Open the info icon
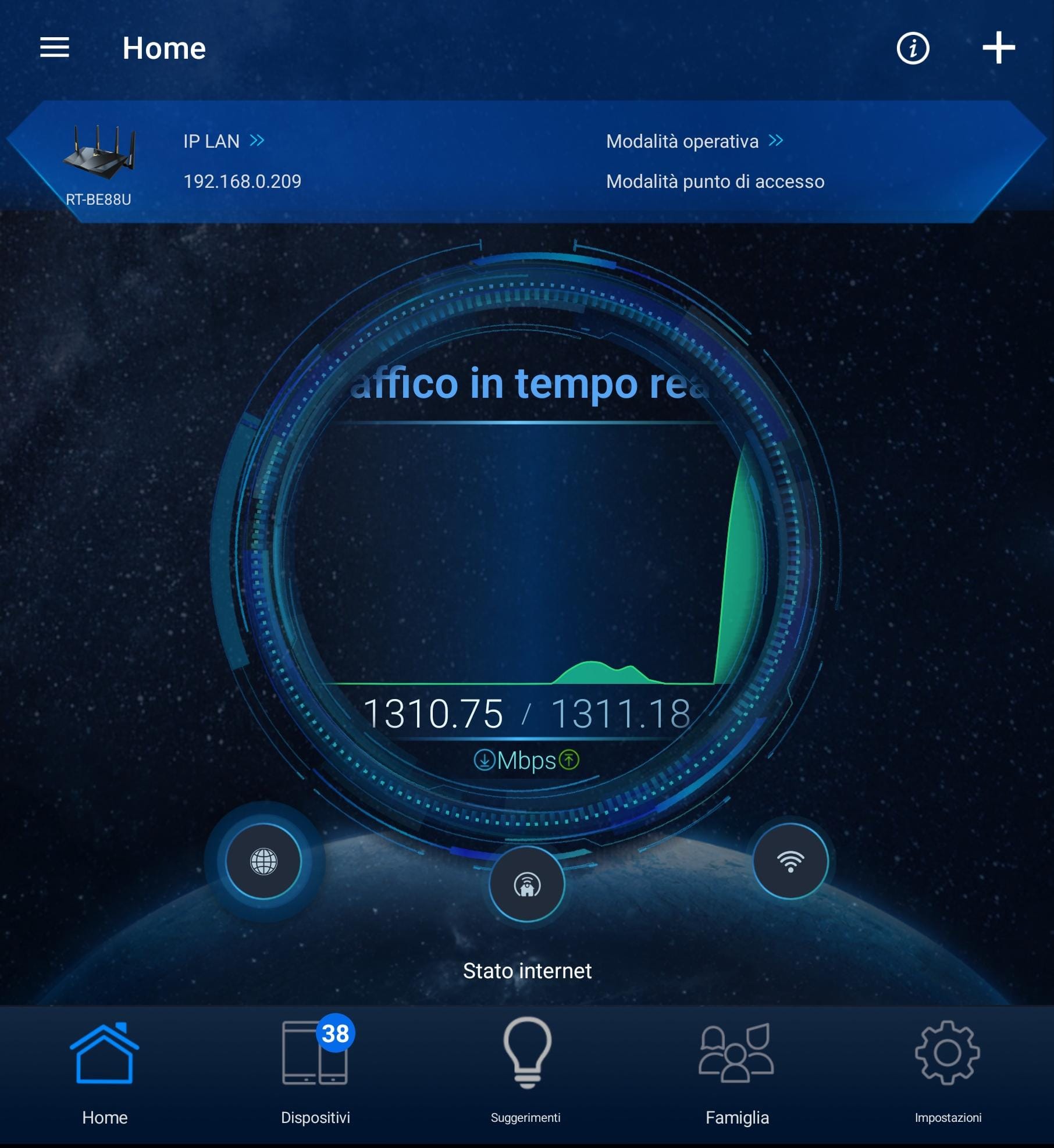 pos(913,48)
